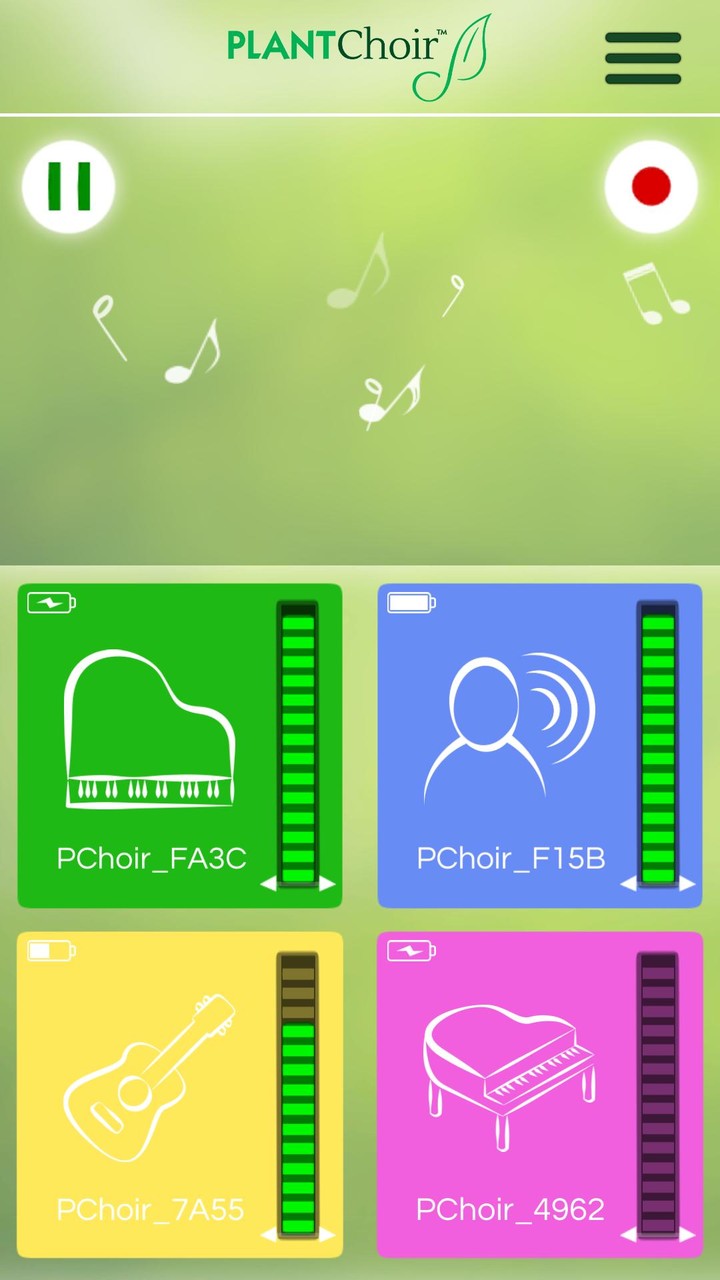
Task: Check the charging battery indicator on PChoir_FA3C
Action: tap(50, 602)
